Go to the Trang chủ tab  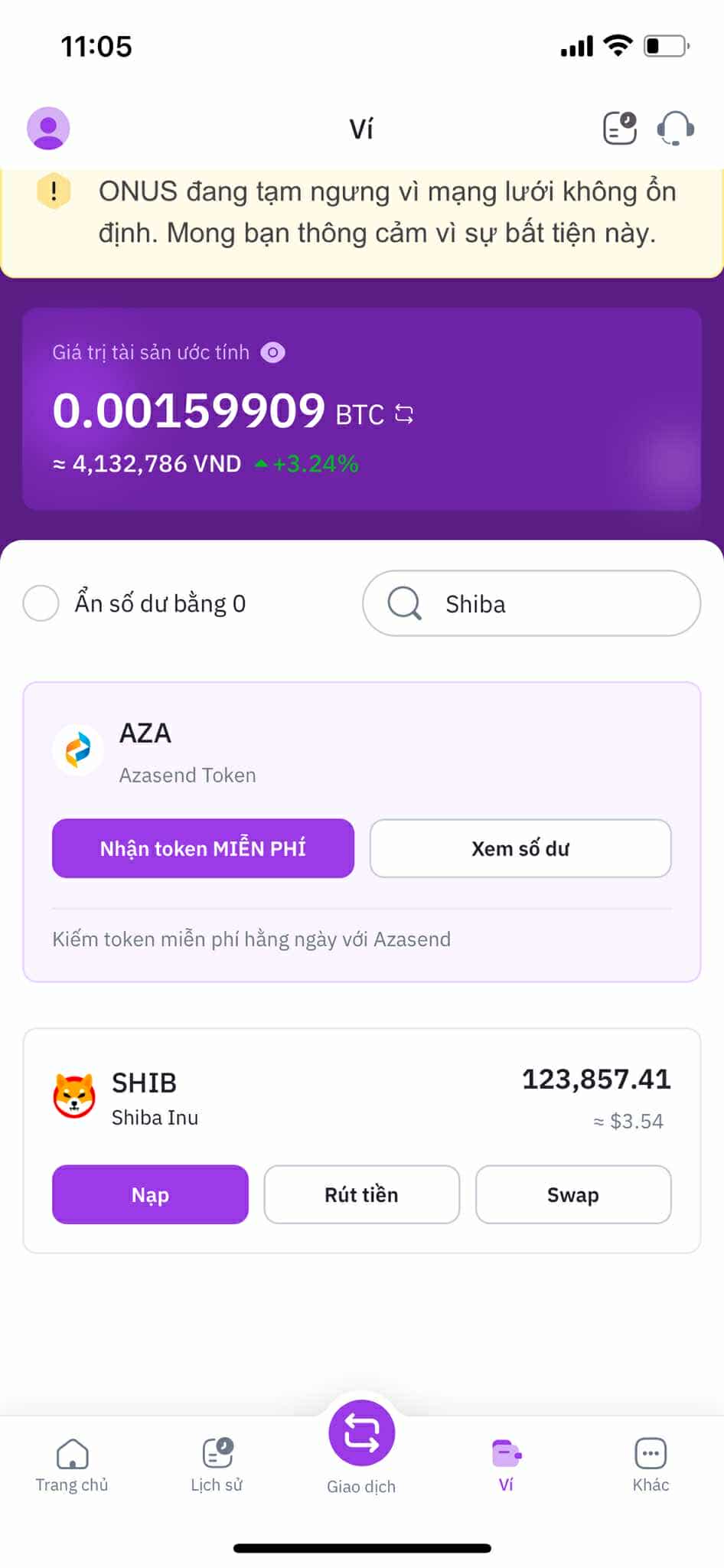[x=72, y=1464]
